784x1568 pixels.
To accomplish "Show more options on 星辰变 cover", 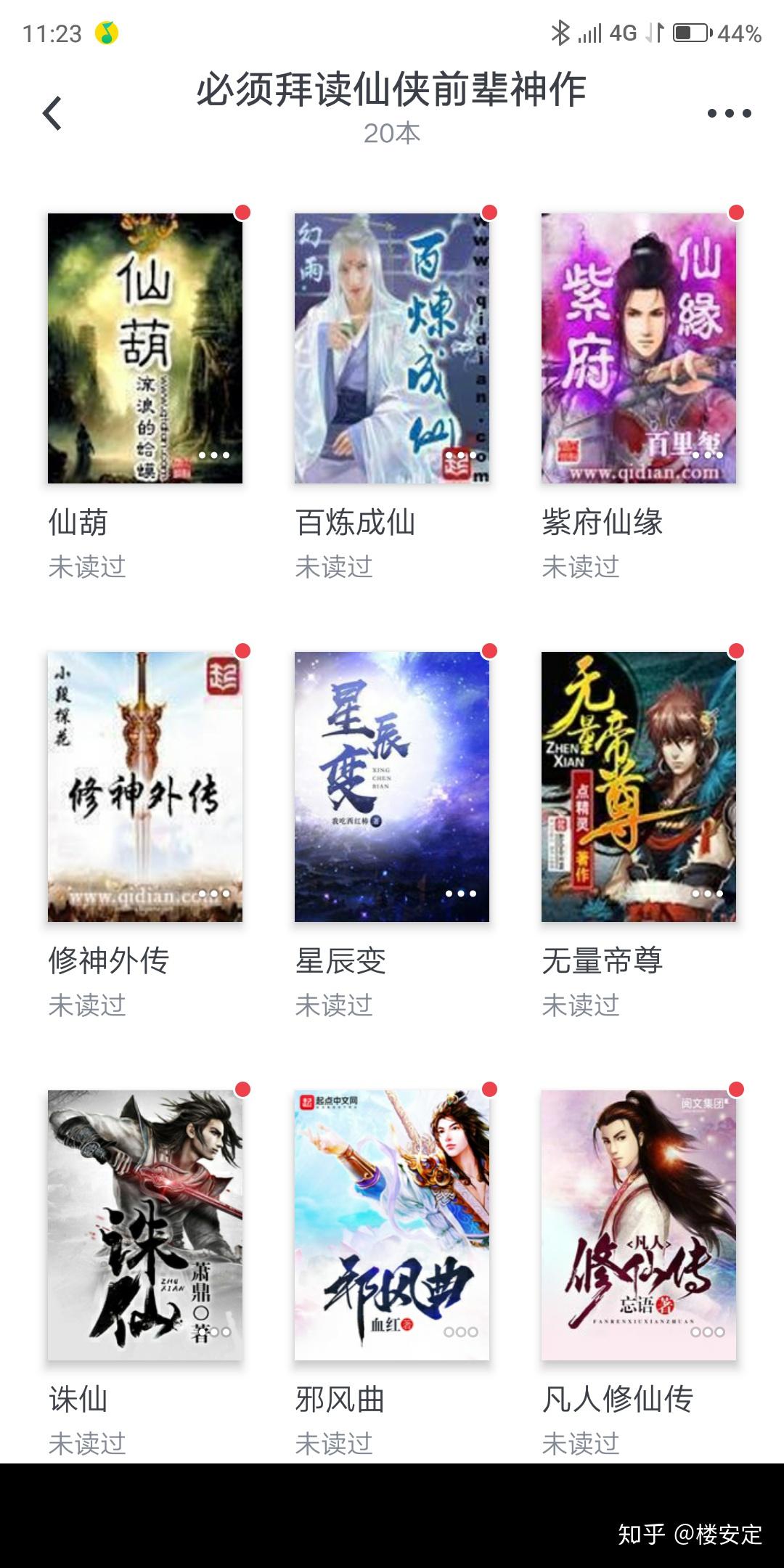I will pyautogui.click(x=461, y=894).
